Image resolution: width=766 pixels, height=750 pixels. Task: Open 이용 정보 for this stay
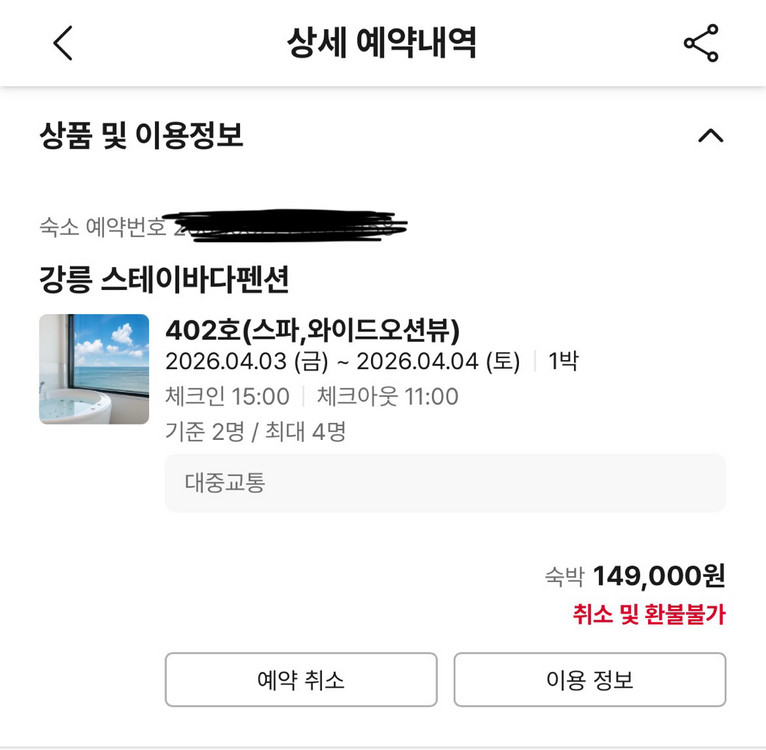point(590,680)
